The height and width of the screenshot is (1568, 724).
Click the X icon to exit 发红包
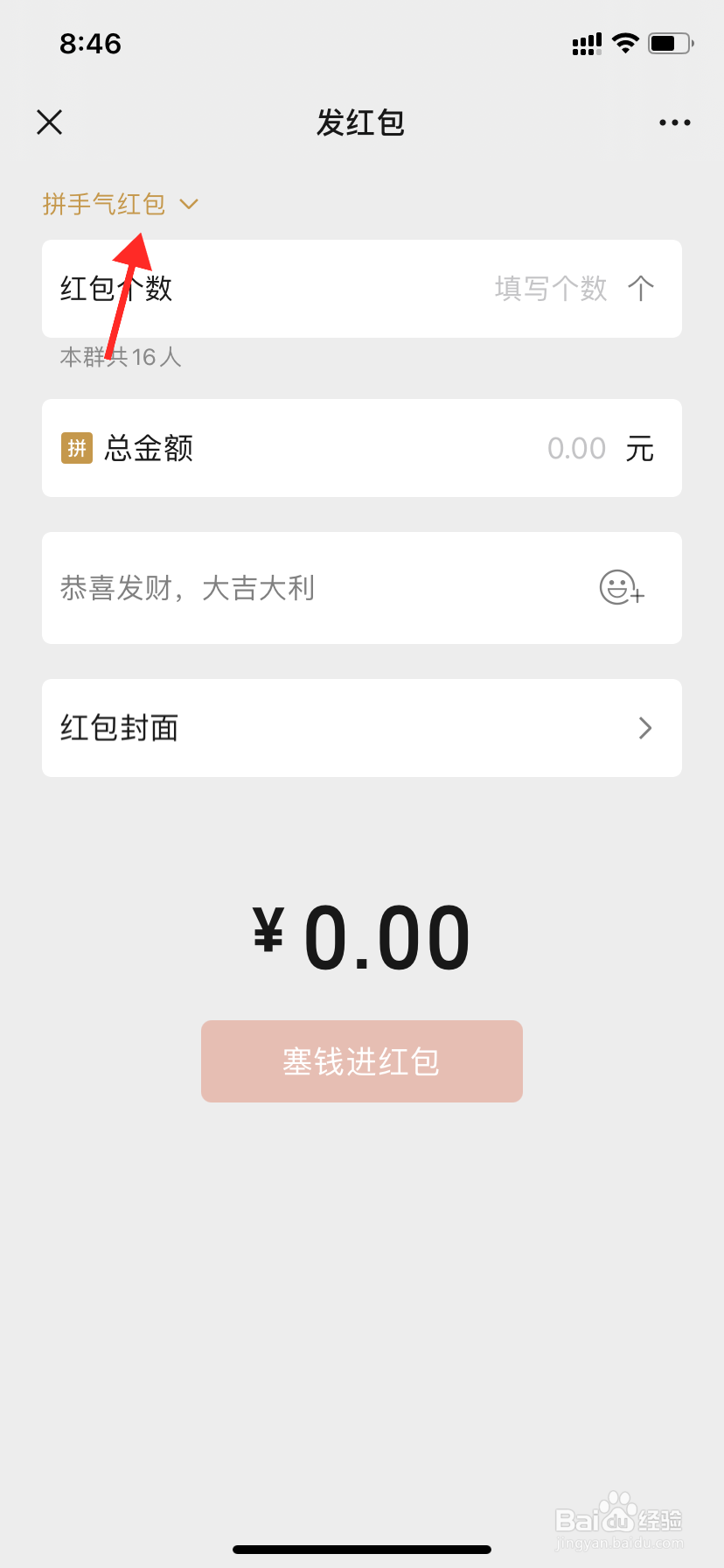[49, 122]
